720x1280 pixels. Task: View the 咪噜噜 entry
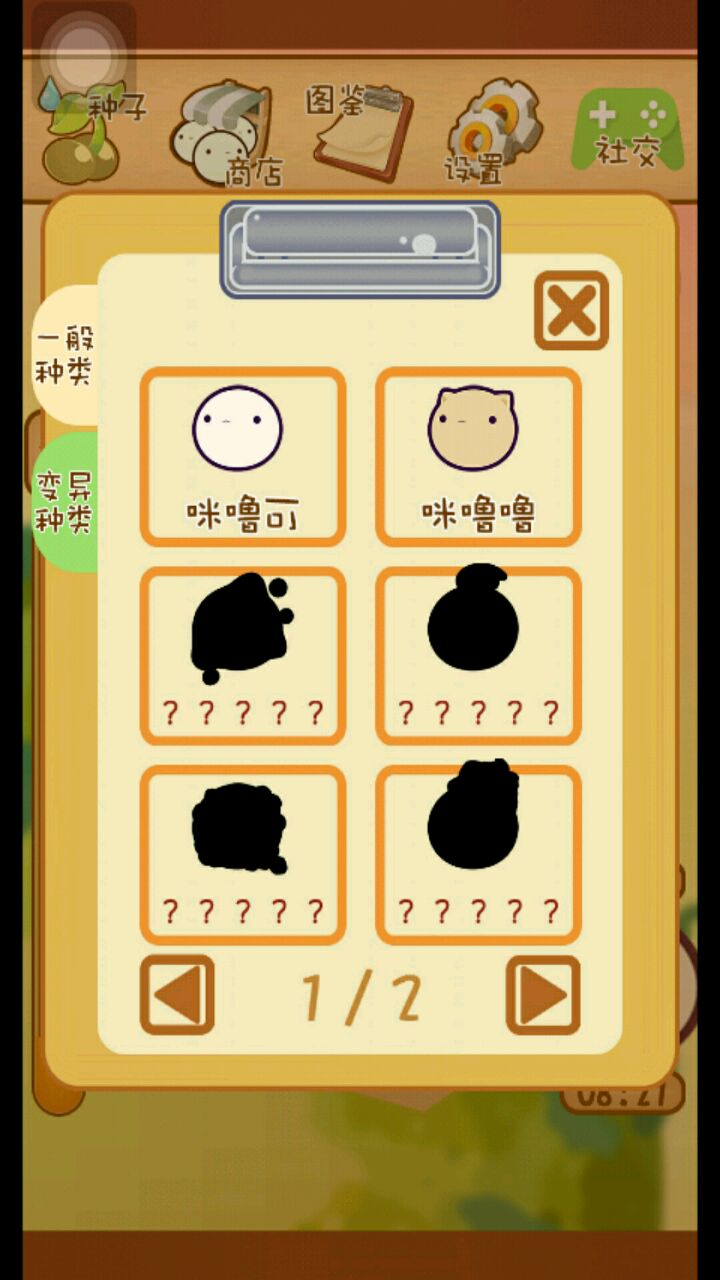tap(478, 456)
